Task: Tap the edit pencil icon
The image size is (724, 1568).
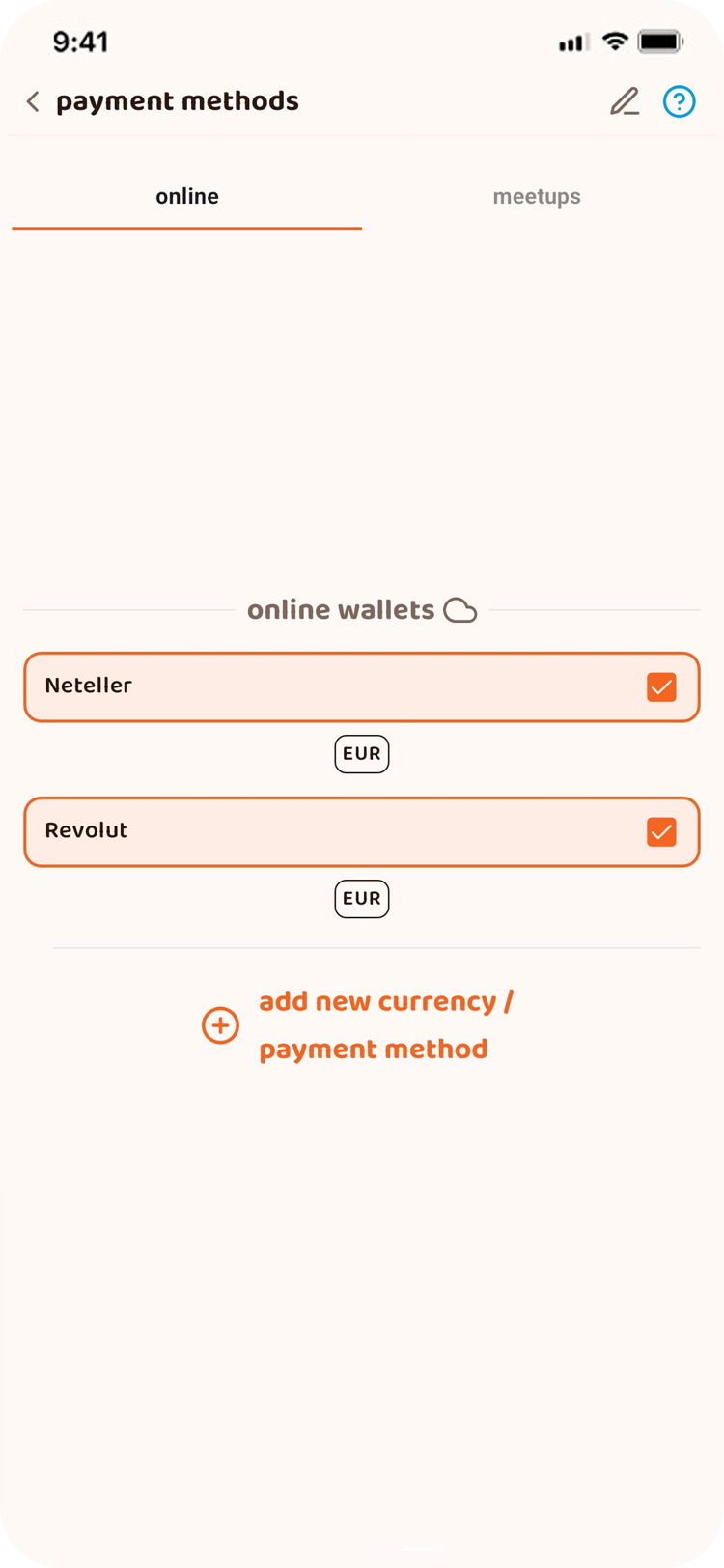Action: pos(625,101)
